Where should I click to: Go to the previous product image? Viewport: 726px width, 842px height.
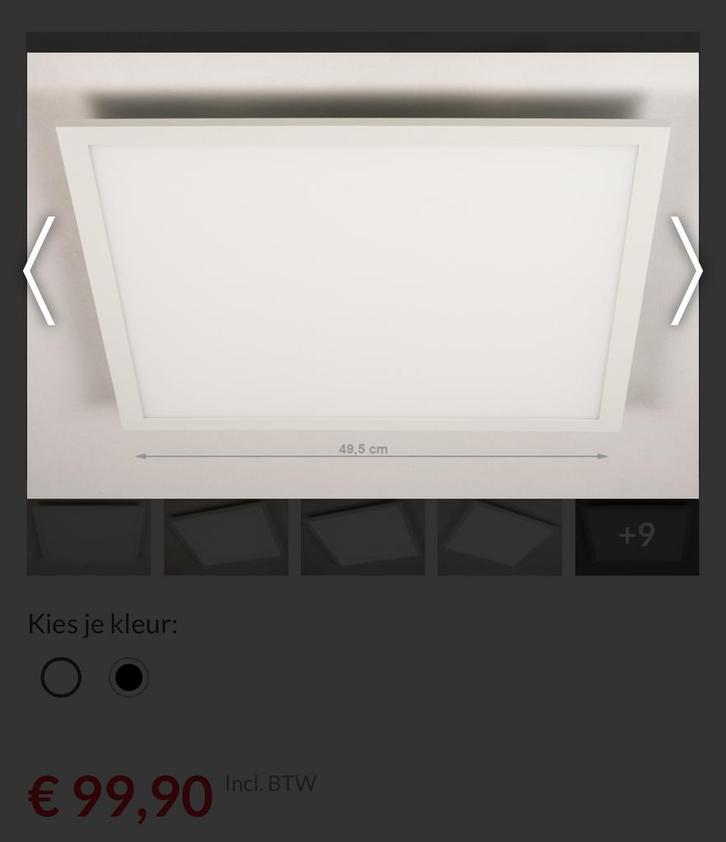[40, 271]
